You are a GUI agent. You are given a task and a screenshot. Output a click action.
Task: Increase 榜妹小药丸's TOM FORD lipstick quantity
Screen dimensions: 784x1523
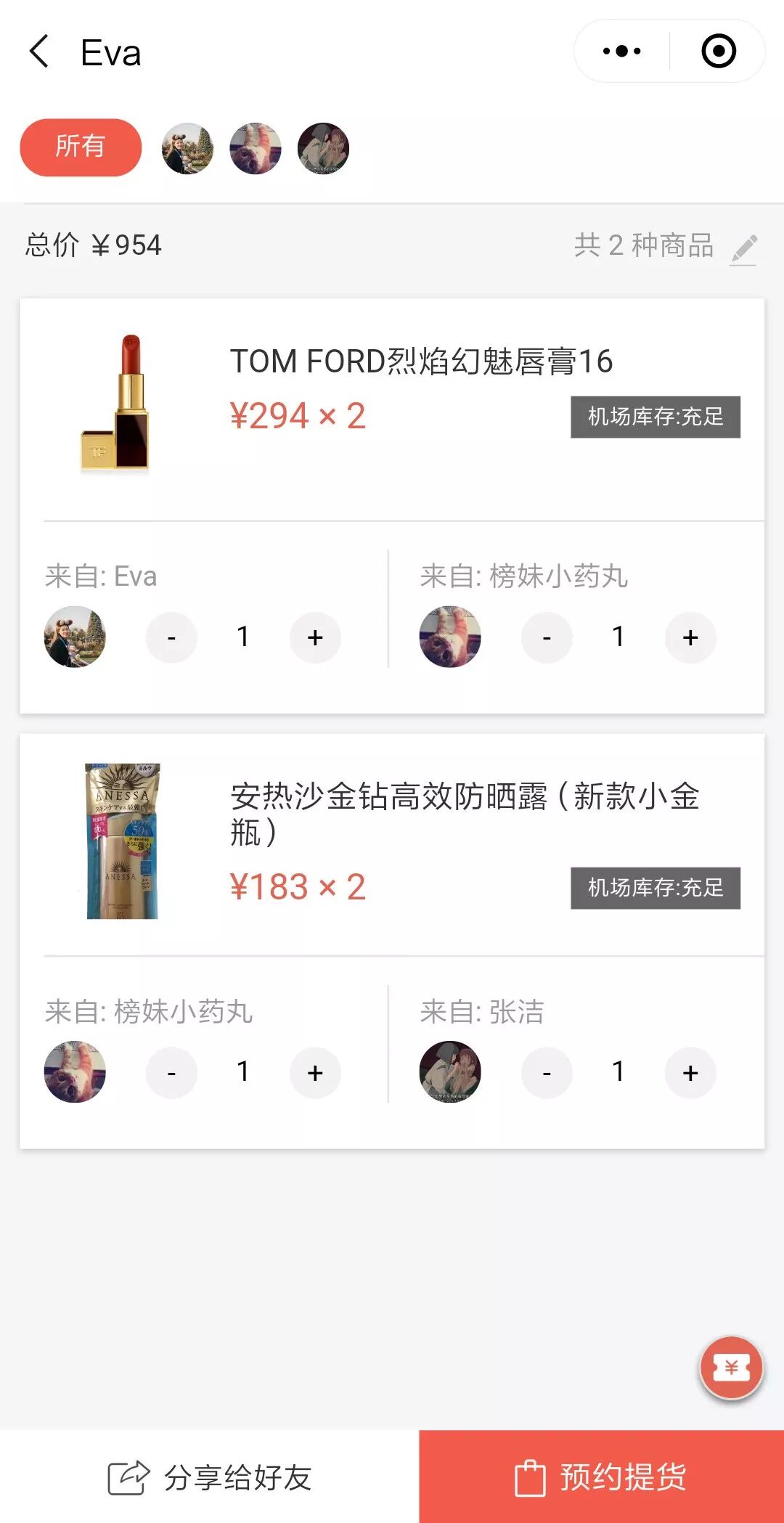click(690, 637)
